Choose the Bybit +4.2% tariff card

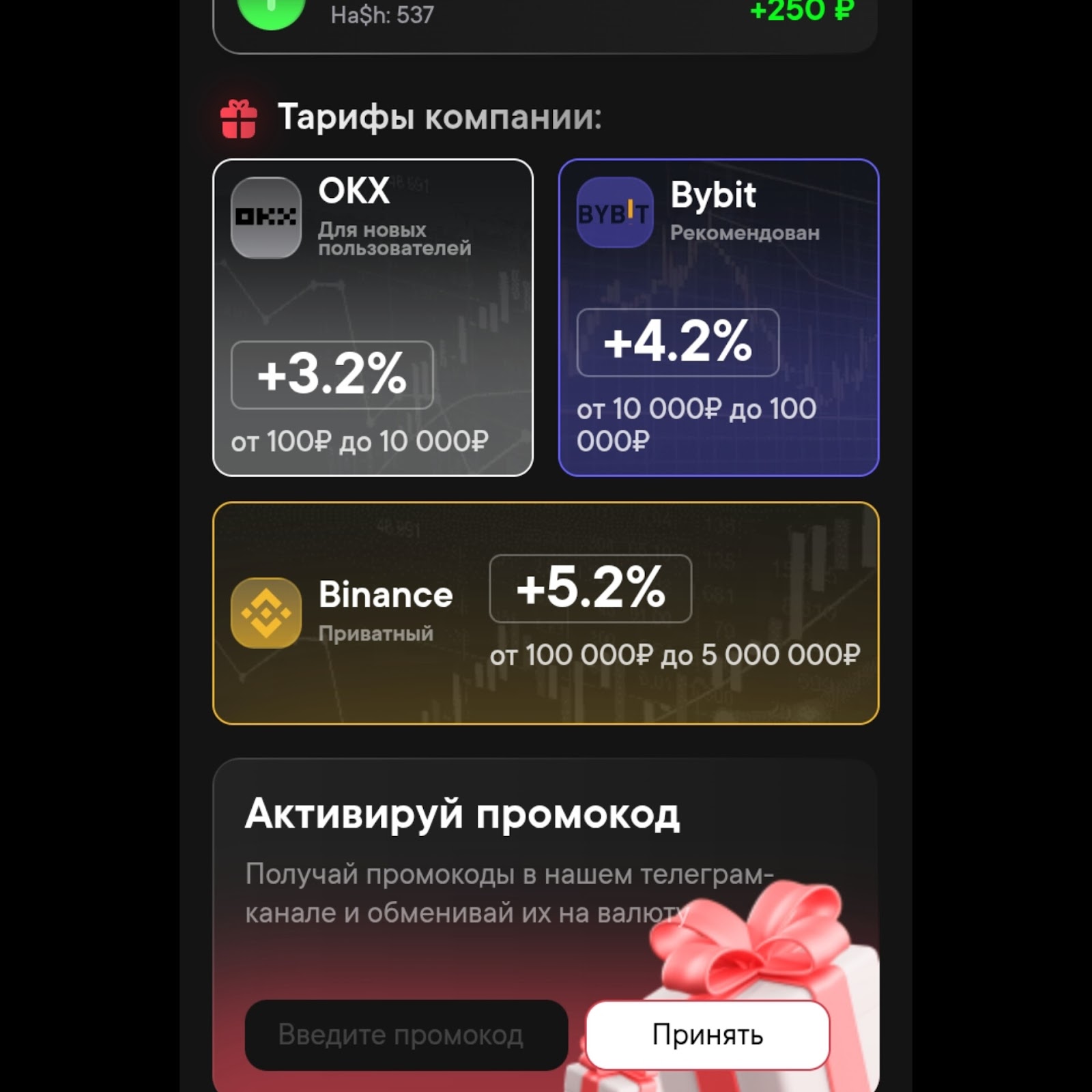(718, 317)
